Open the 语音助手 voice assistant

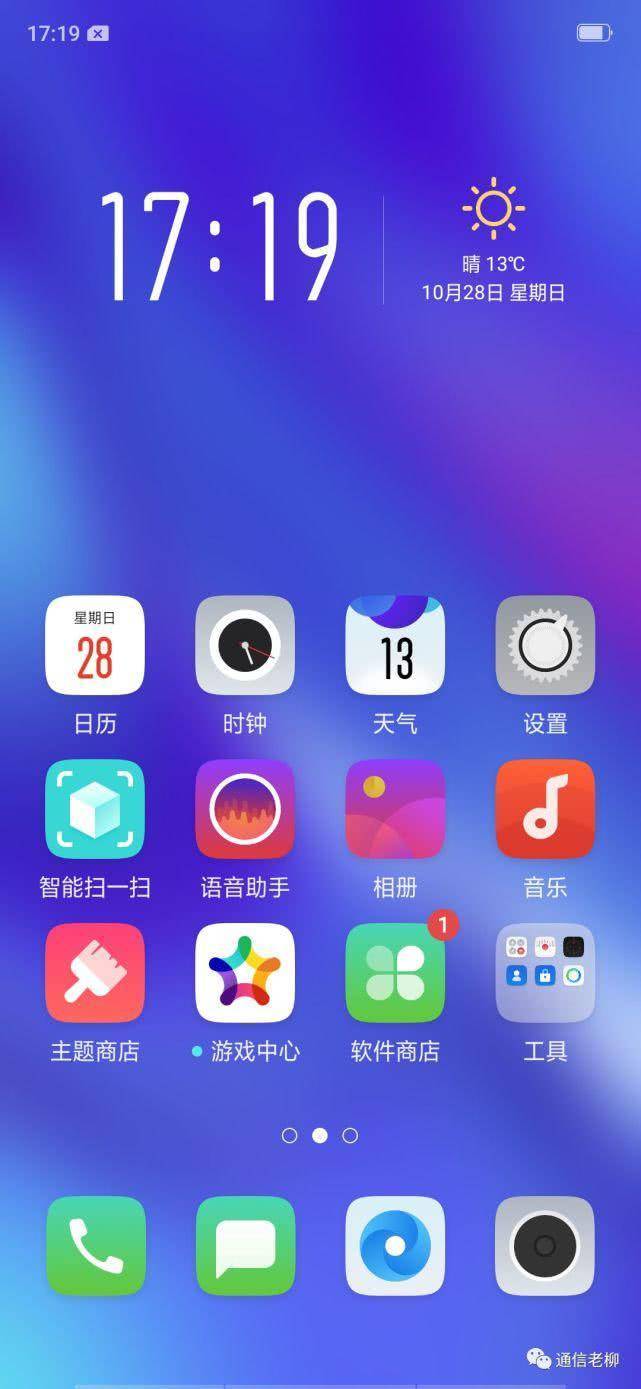tap(245, 809)
